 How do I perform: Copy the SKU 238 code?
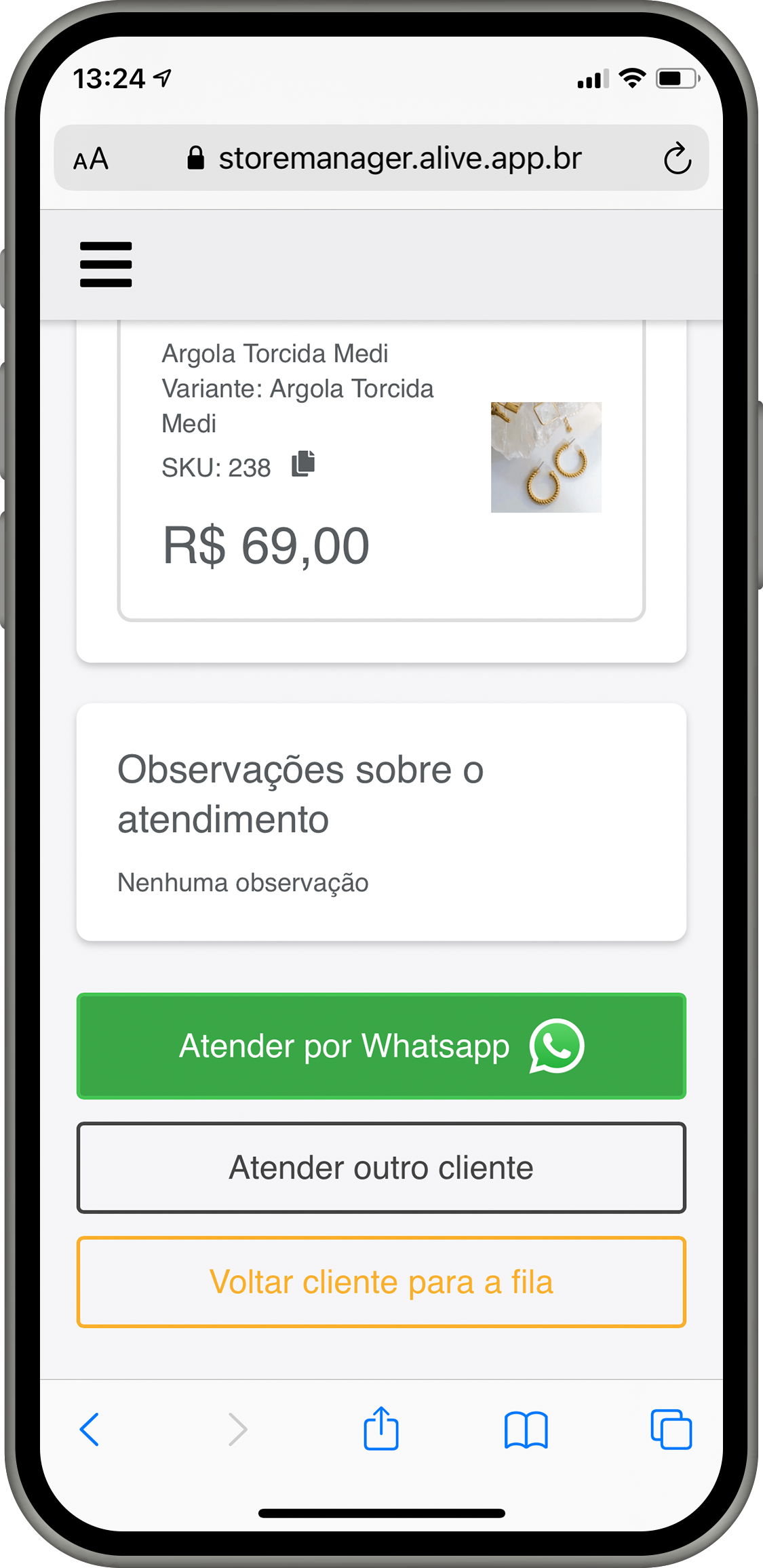pyautogui.click(x=303, y=465)
